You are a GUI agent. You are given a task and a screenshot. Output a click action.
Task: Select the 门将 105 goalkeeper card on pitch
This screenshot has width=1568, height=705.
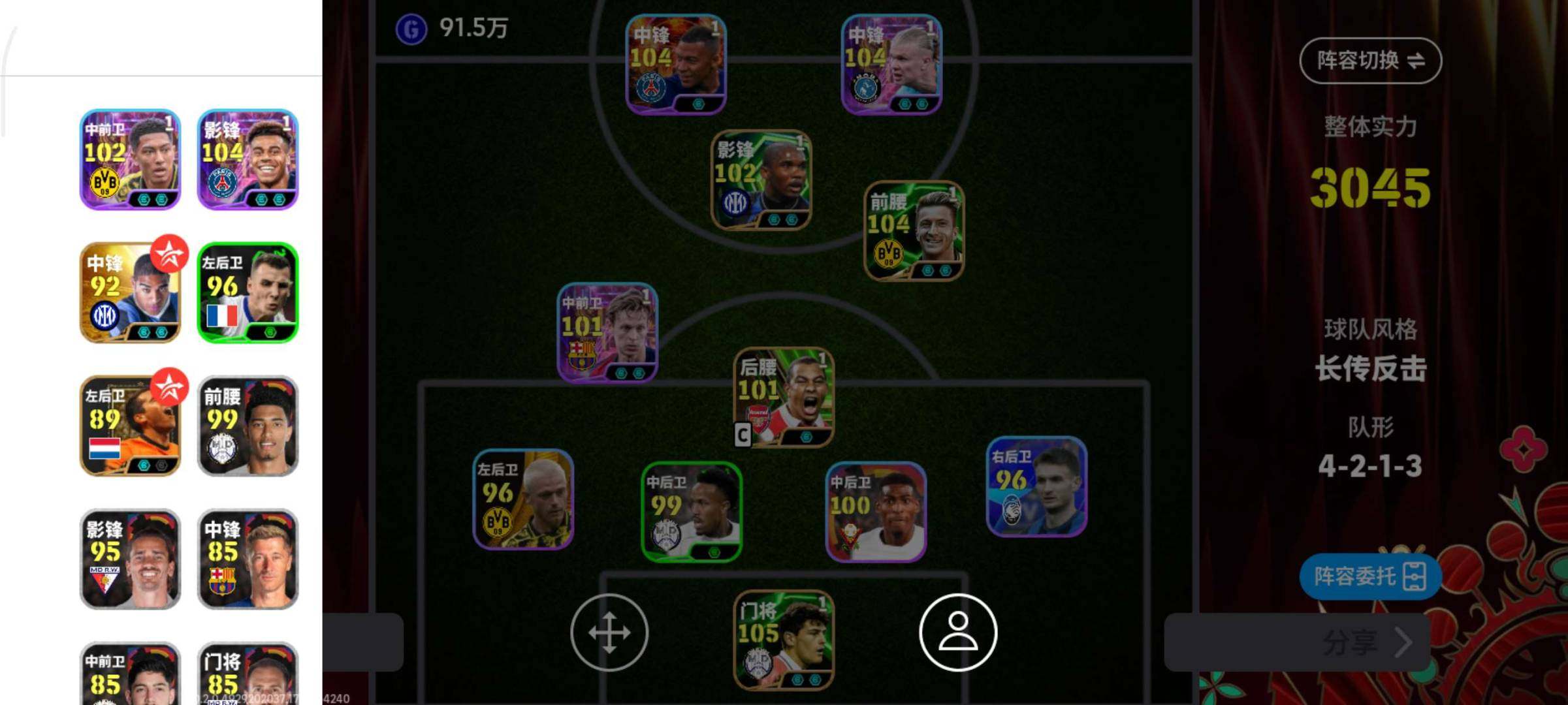pos(784,640)
